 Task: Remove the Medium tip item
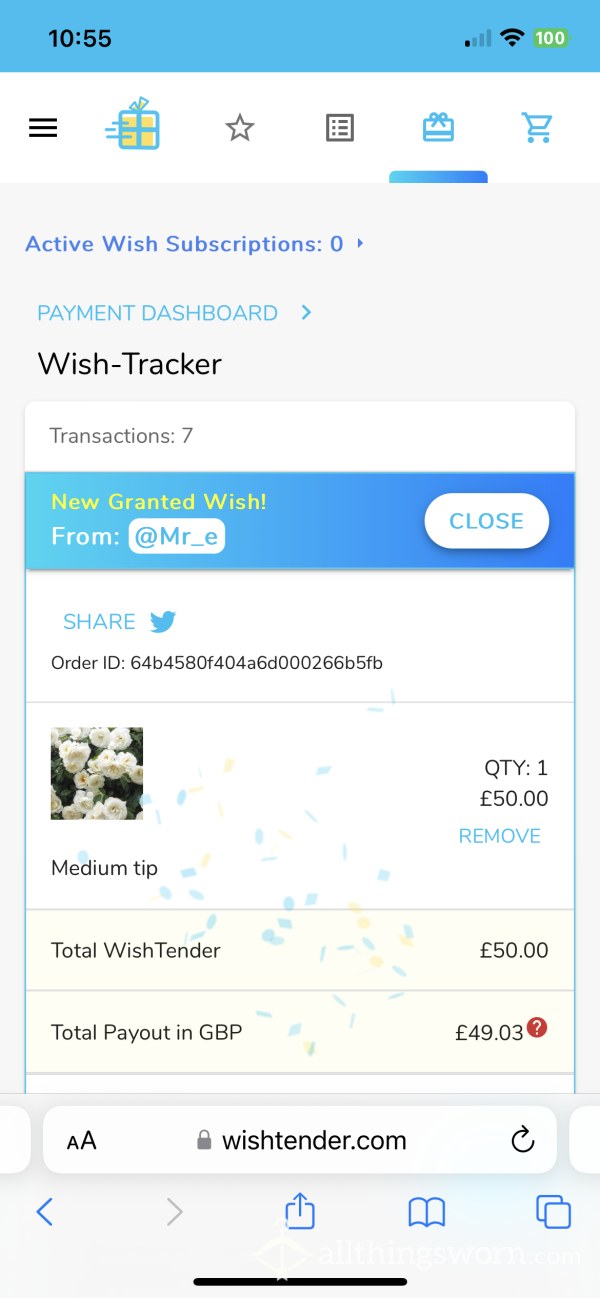click(499, 836)
